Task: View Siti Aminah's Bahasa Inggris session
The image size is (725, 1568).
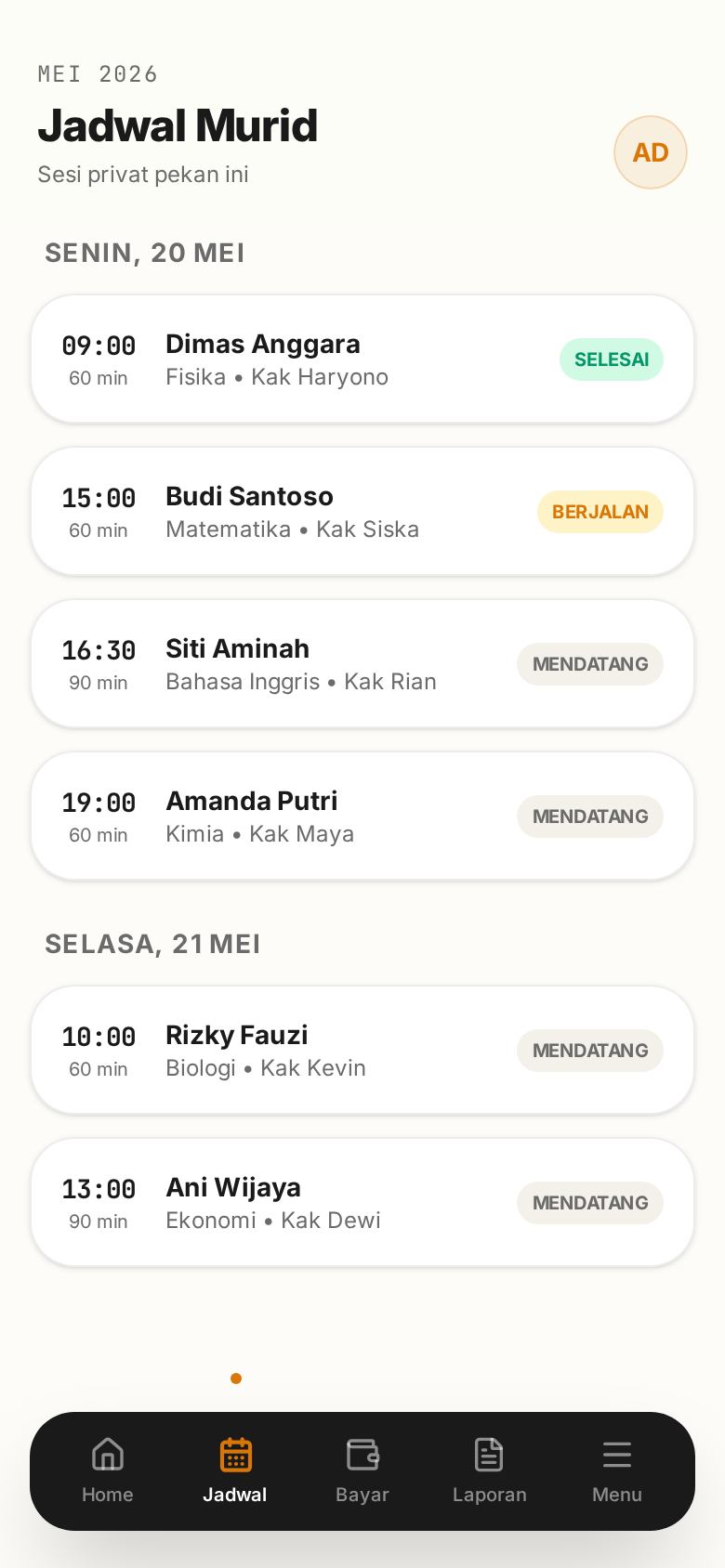Action: [362, 664]
